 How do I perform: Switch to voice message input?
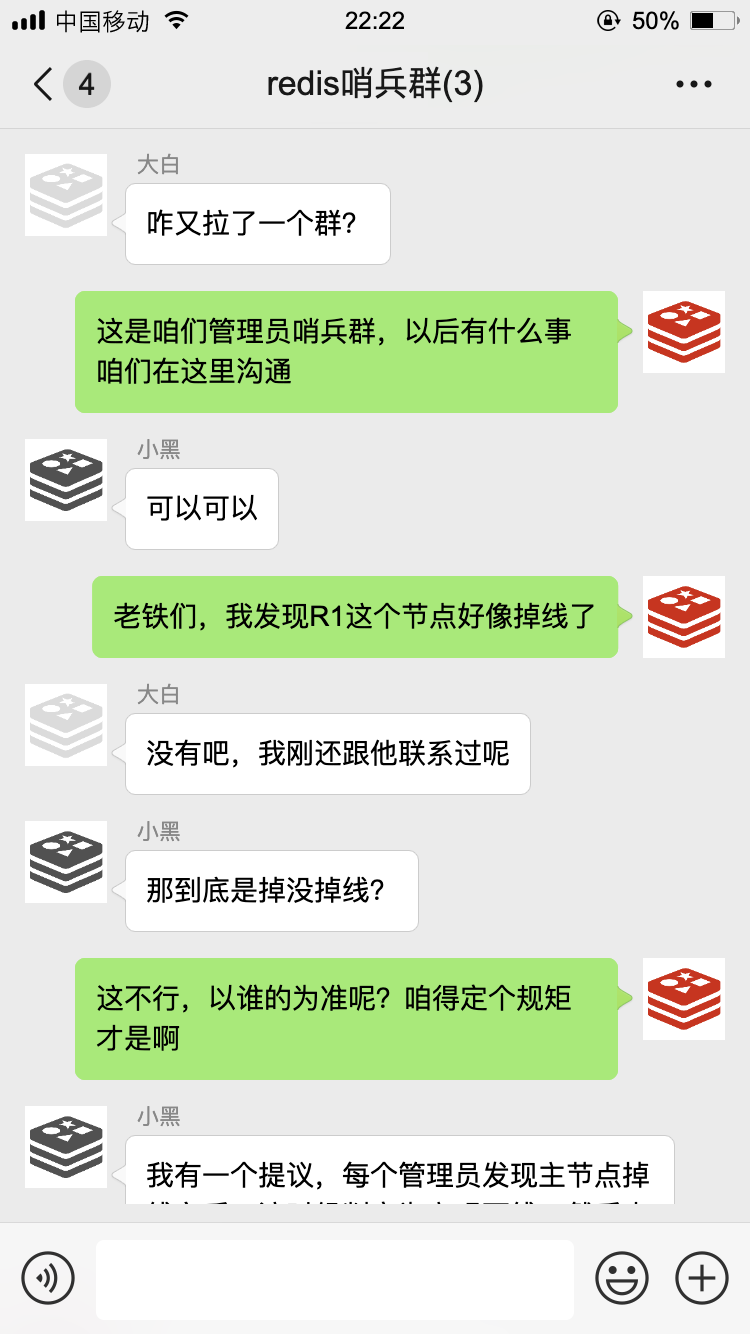(48, 1277)
